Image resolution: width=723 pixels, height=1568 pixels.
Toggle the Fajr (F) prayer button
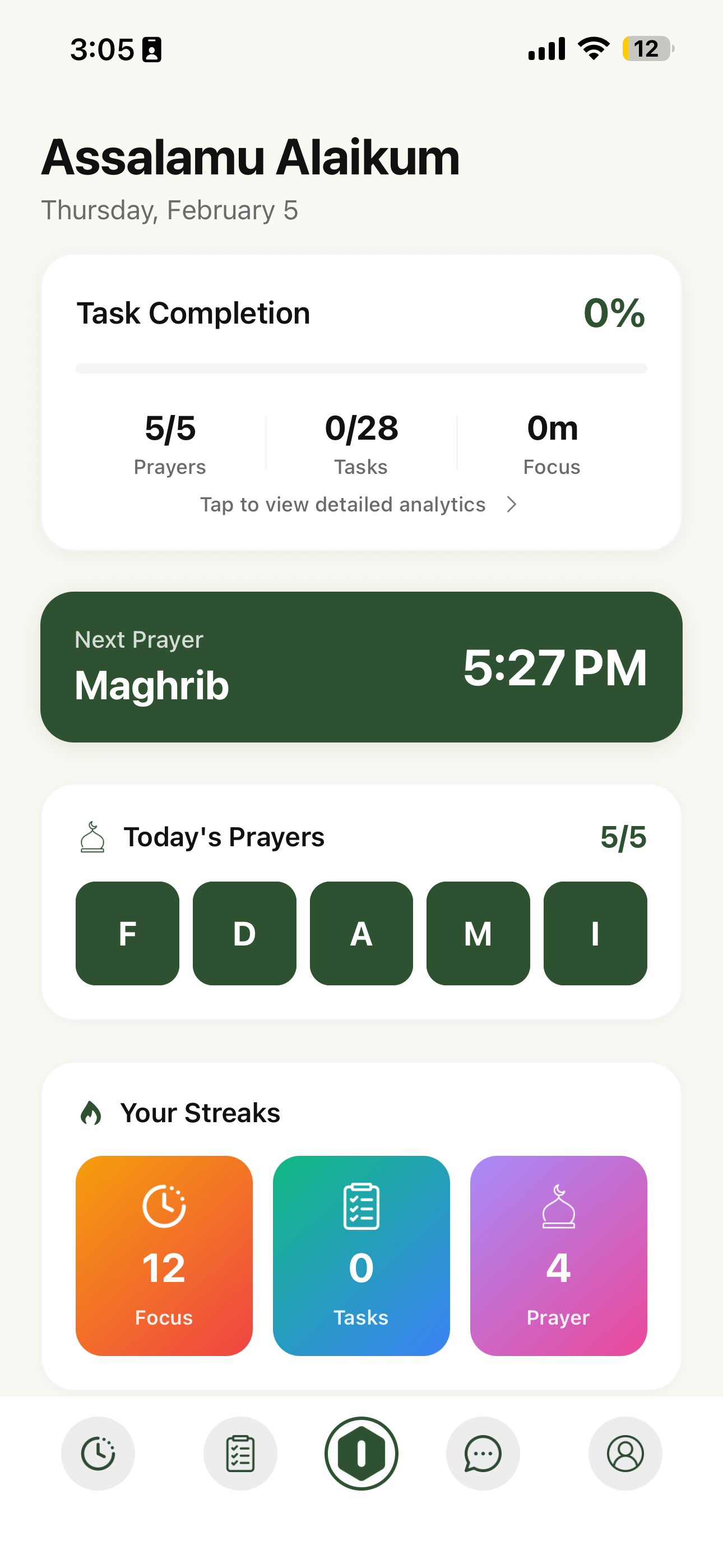point(127,933)
